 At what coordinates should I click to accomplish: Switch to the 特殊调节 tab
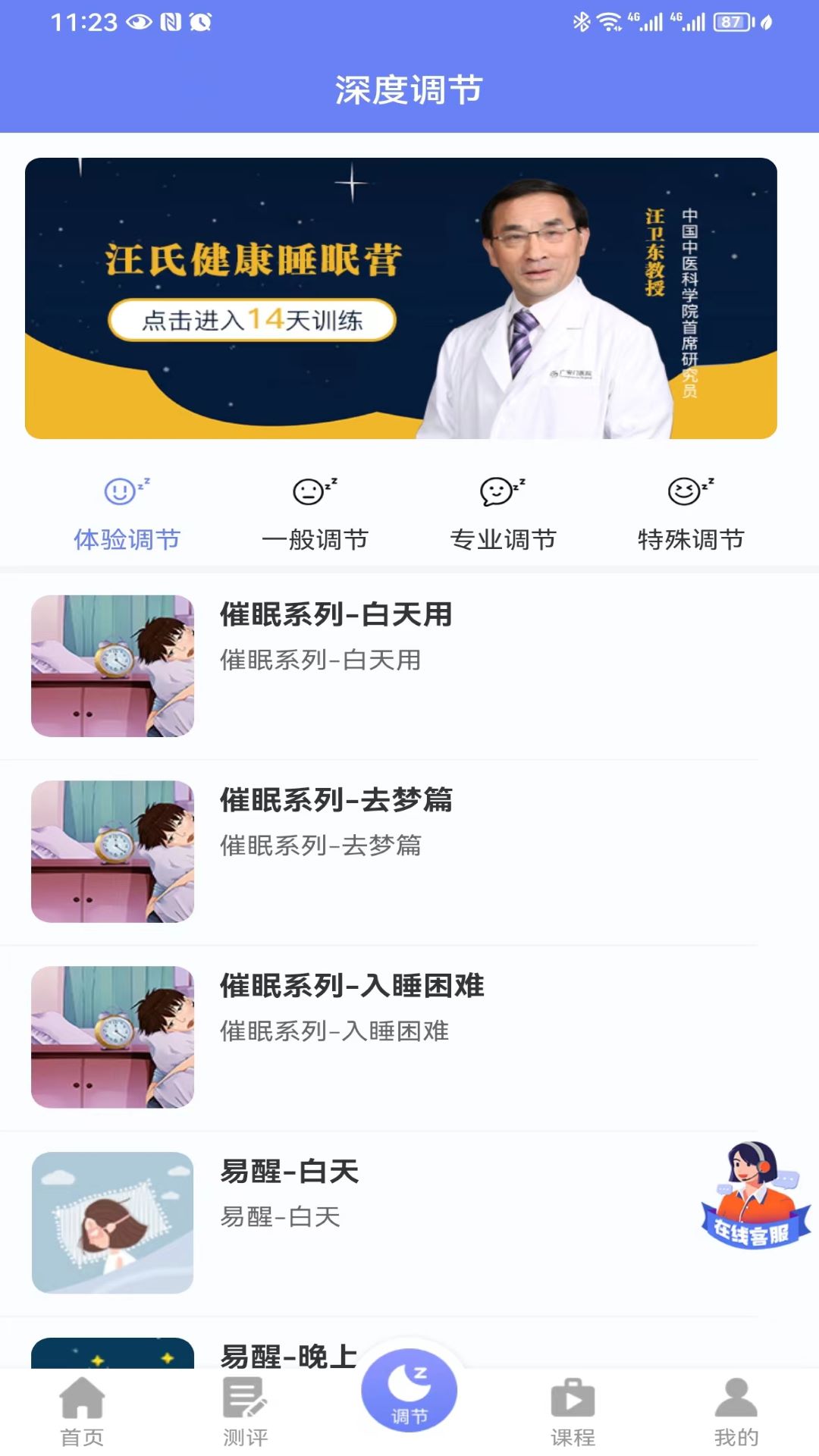691,540
